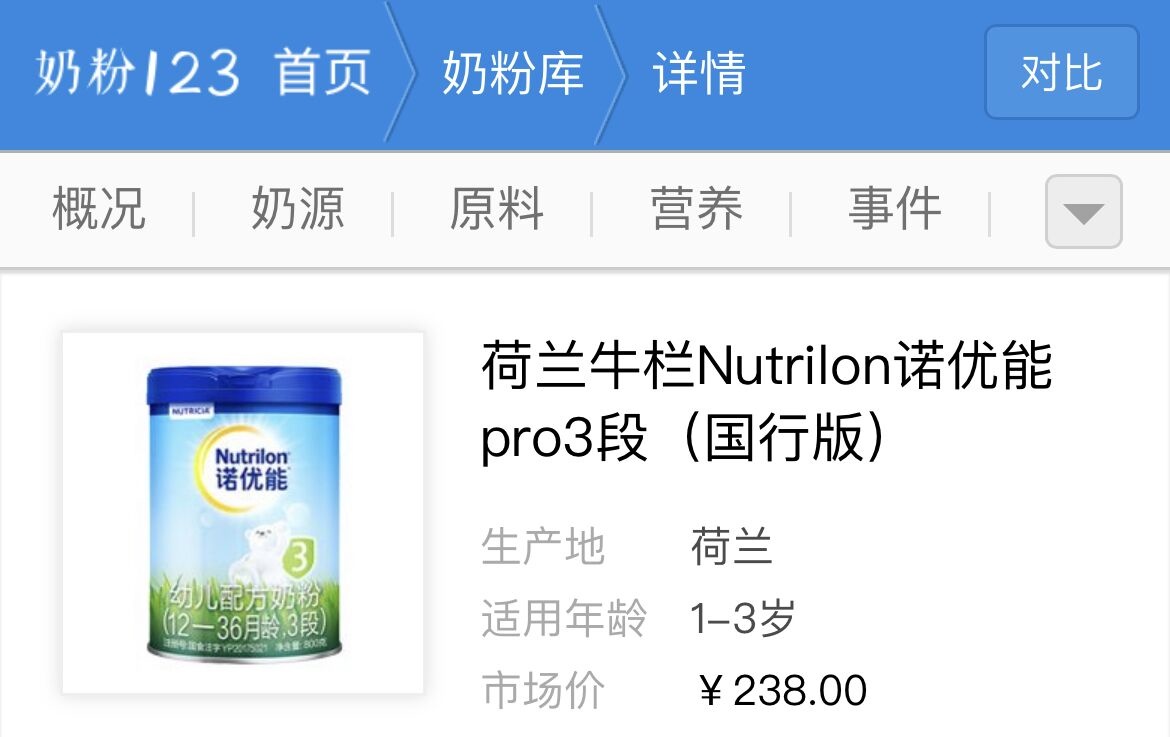Expand the tab dropdown arrow

click(x=1083, y=211)
